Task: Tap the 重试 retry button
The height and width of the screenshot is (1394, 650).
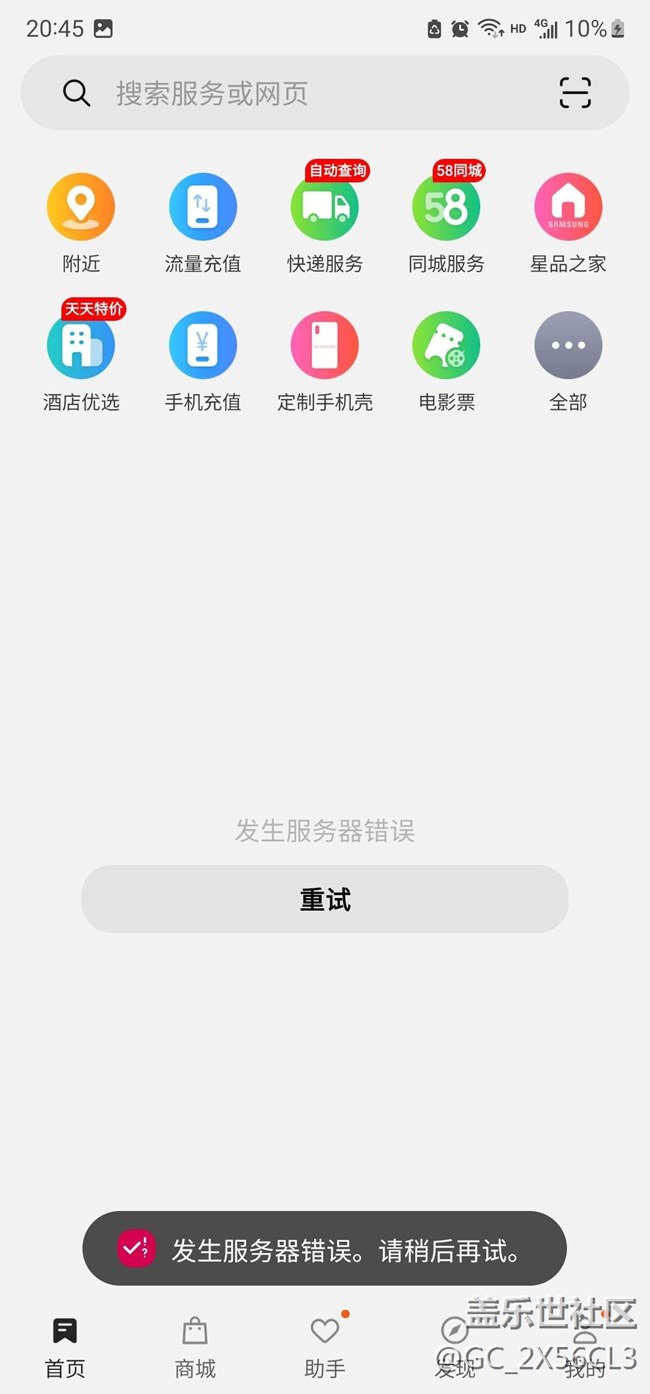Action: 325,899
